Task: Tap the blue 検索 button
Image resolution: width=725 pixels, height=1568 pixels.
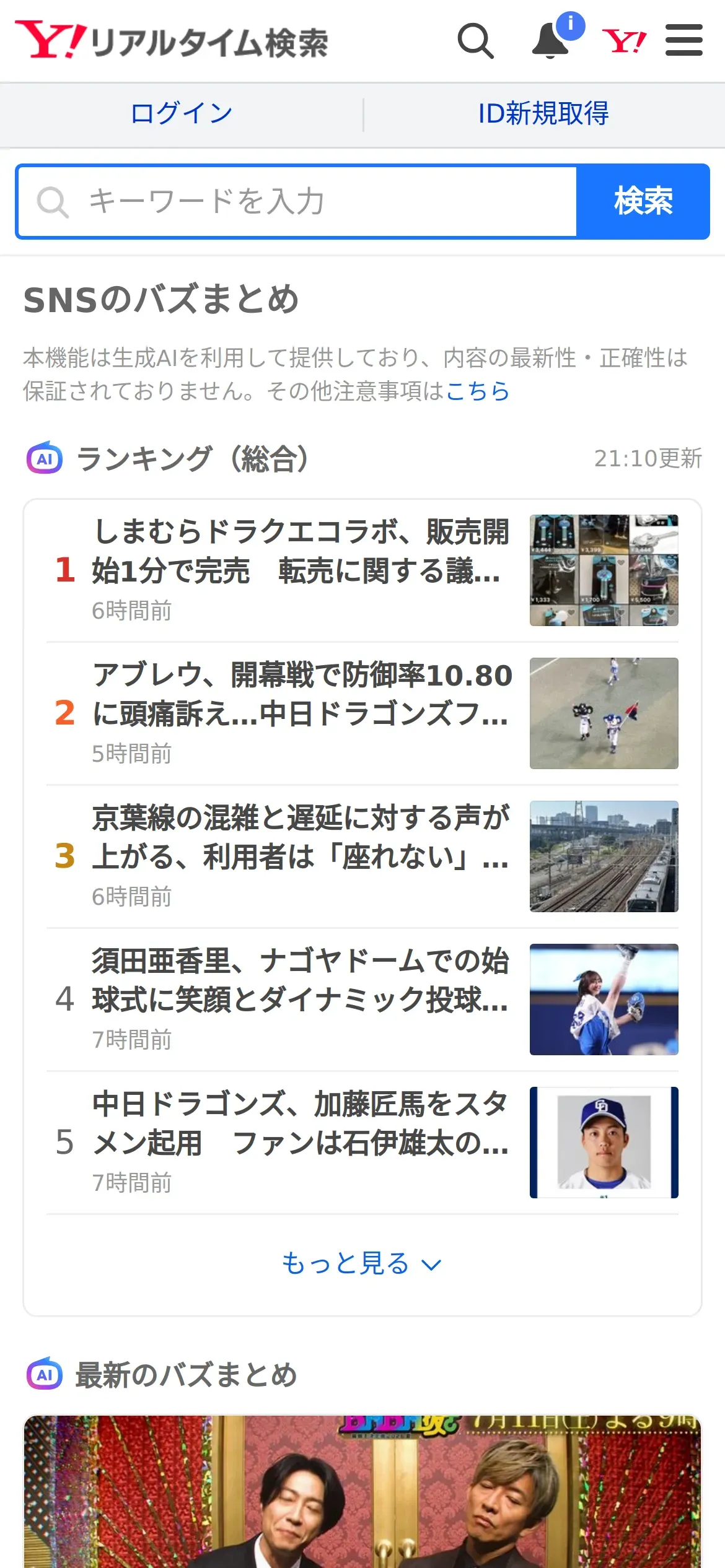Action: [643, 202]
